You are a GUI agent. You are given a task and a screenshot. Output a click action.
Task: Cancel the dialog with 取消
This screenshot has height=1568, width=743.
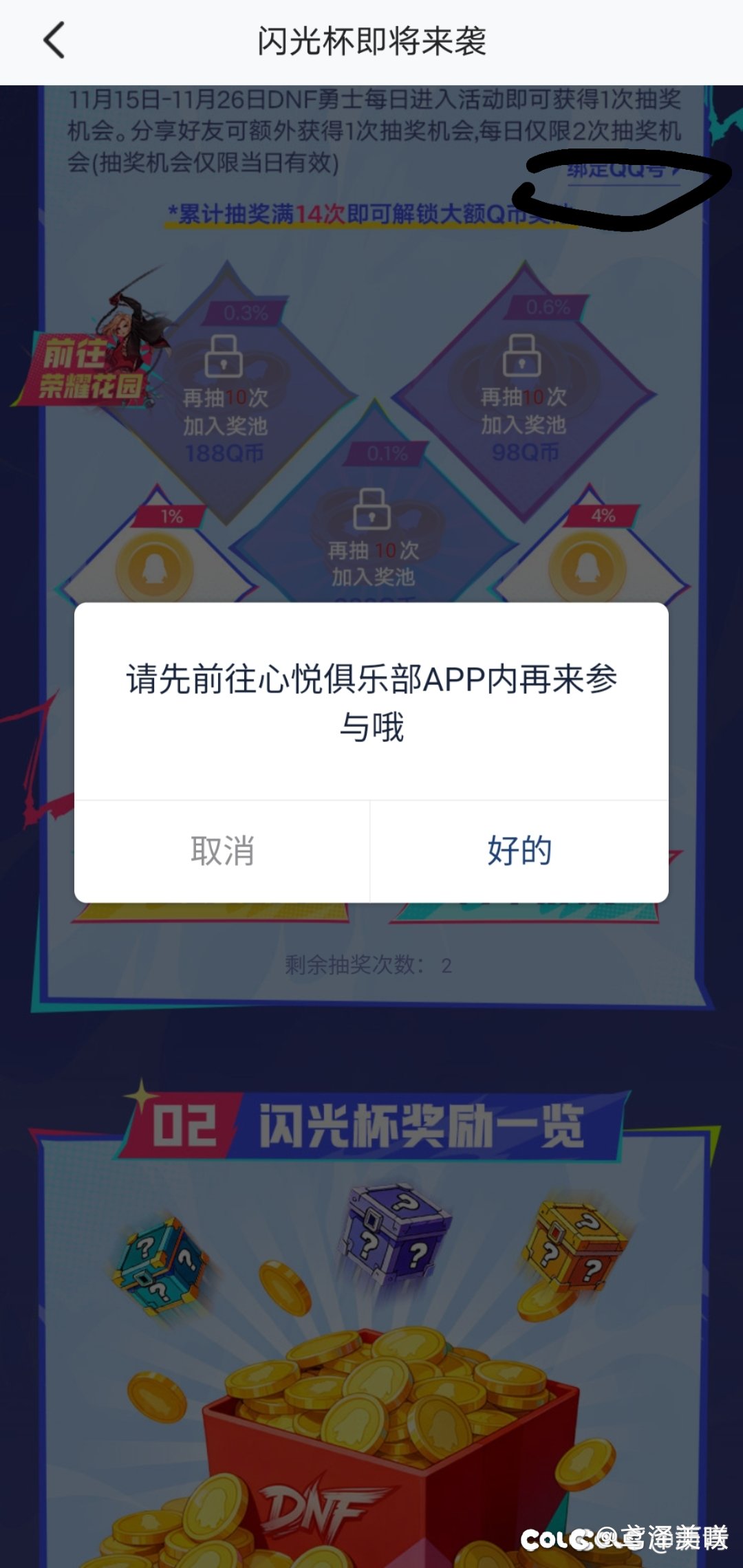point(222,851)
